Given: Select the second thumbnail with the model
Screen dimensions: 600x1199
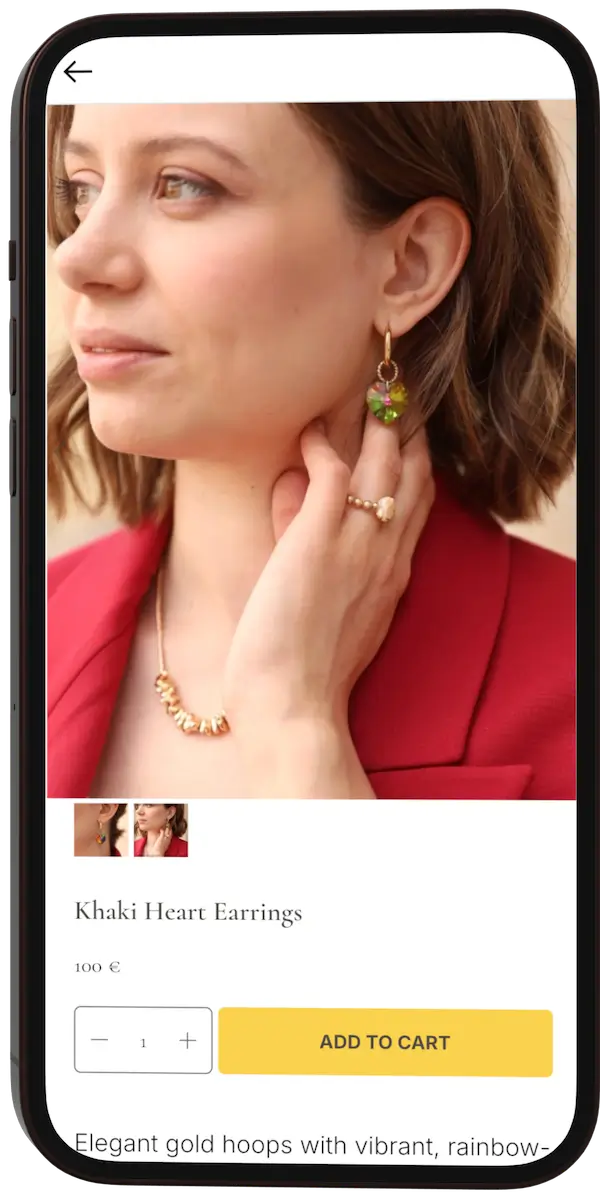Looking at the screenshot, I should [x=161, y=830].
